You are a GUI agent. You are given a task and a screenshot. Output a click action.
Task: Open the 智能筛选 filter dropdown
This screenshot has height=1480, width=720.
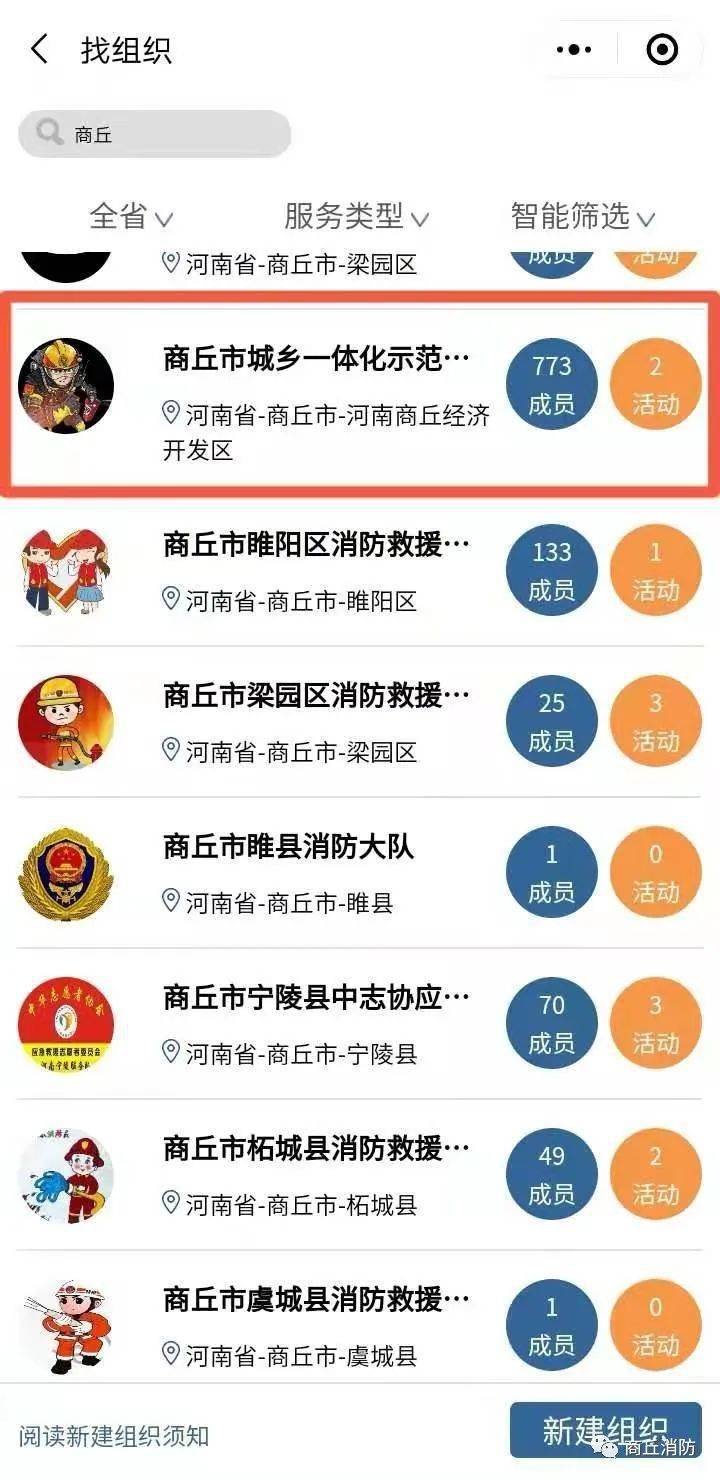[583, 216]
